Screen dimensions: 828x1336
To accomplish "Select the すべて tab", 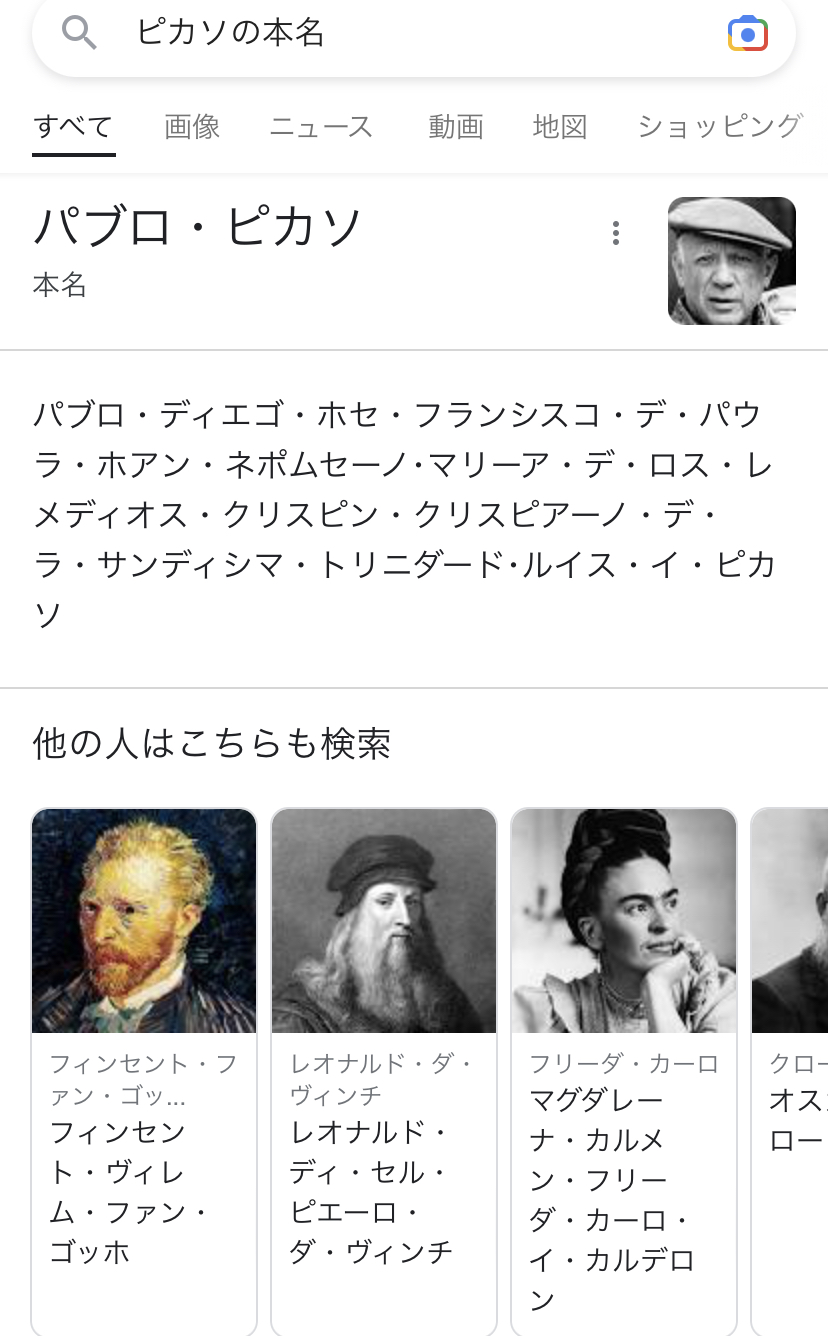I will click(73, 127).
